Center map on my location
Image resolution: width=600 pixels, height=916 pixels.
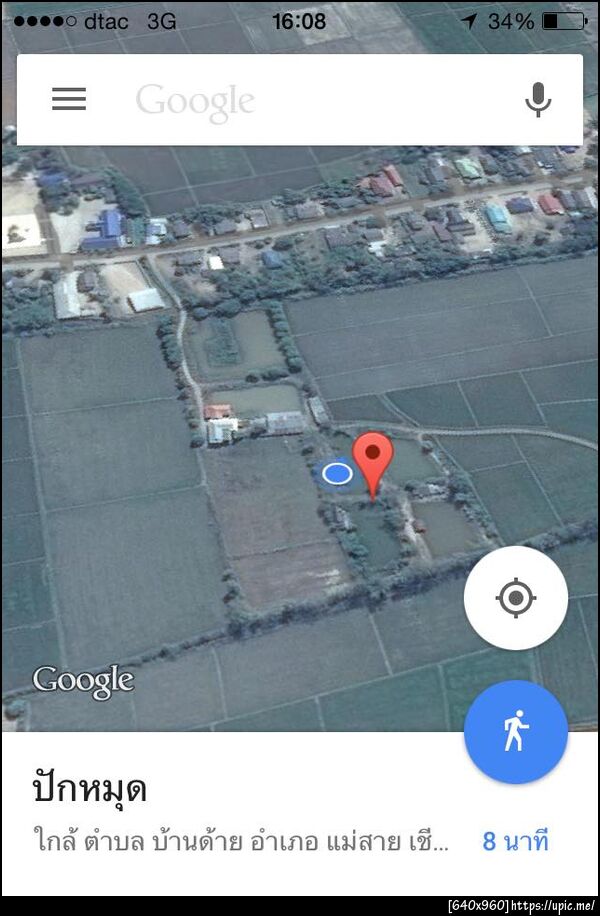tap(515, 598)
